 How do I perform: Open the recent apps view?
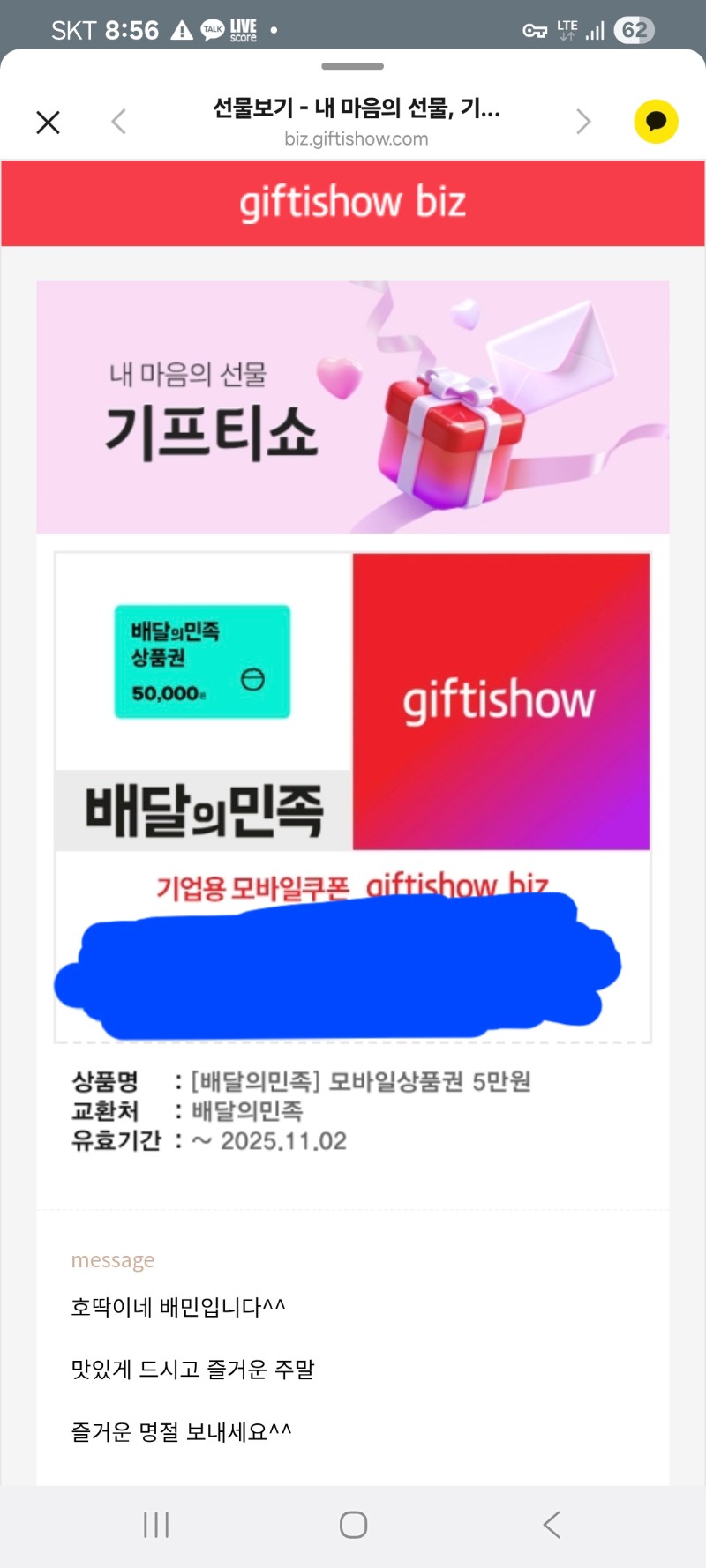pos(156,1525)
